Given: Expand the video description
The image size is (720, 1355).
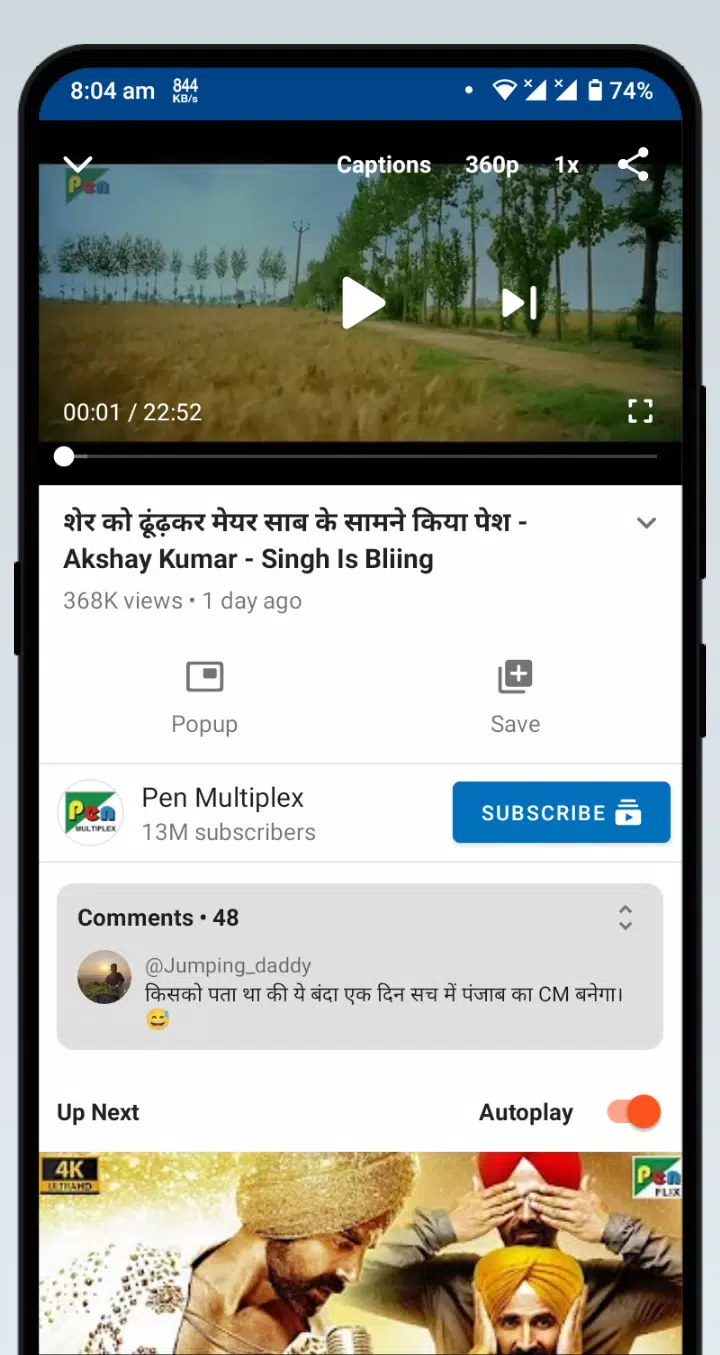Looking at the screenshot, I should [646, 523].
